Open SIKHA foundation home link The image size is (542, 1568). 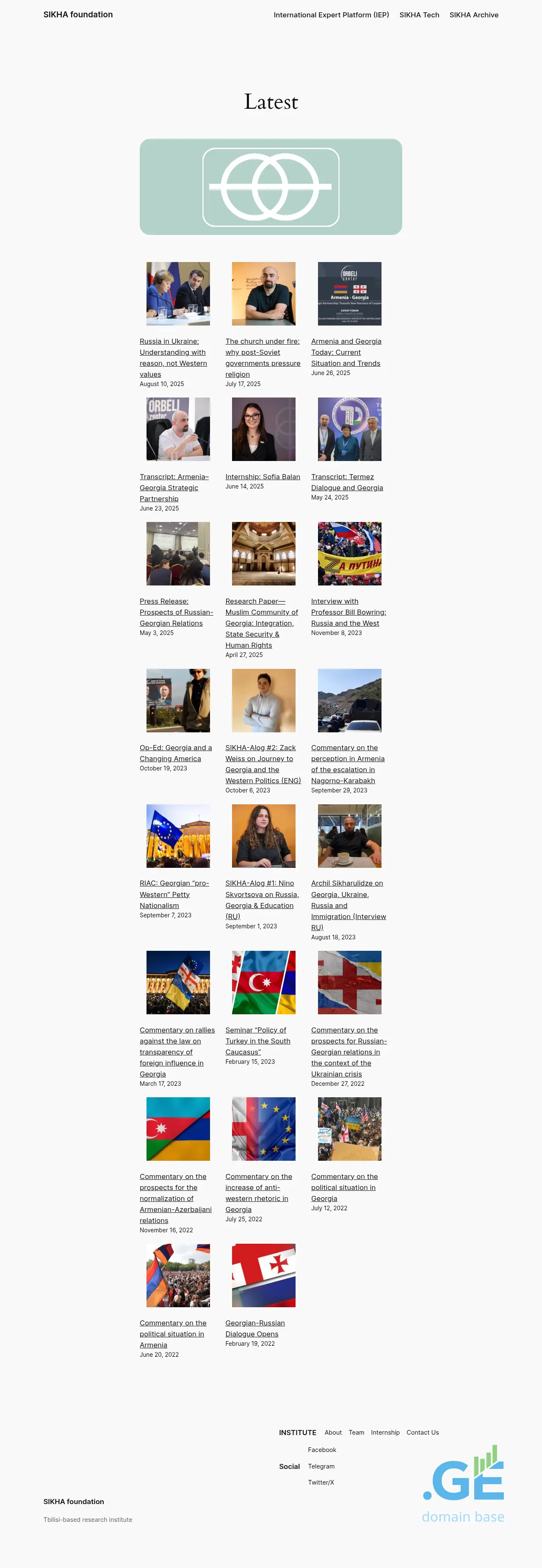[x=78, y=15]
